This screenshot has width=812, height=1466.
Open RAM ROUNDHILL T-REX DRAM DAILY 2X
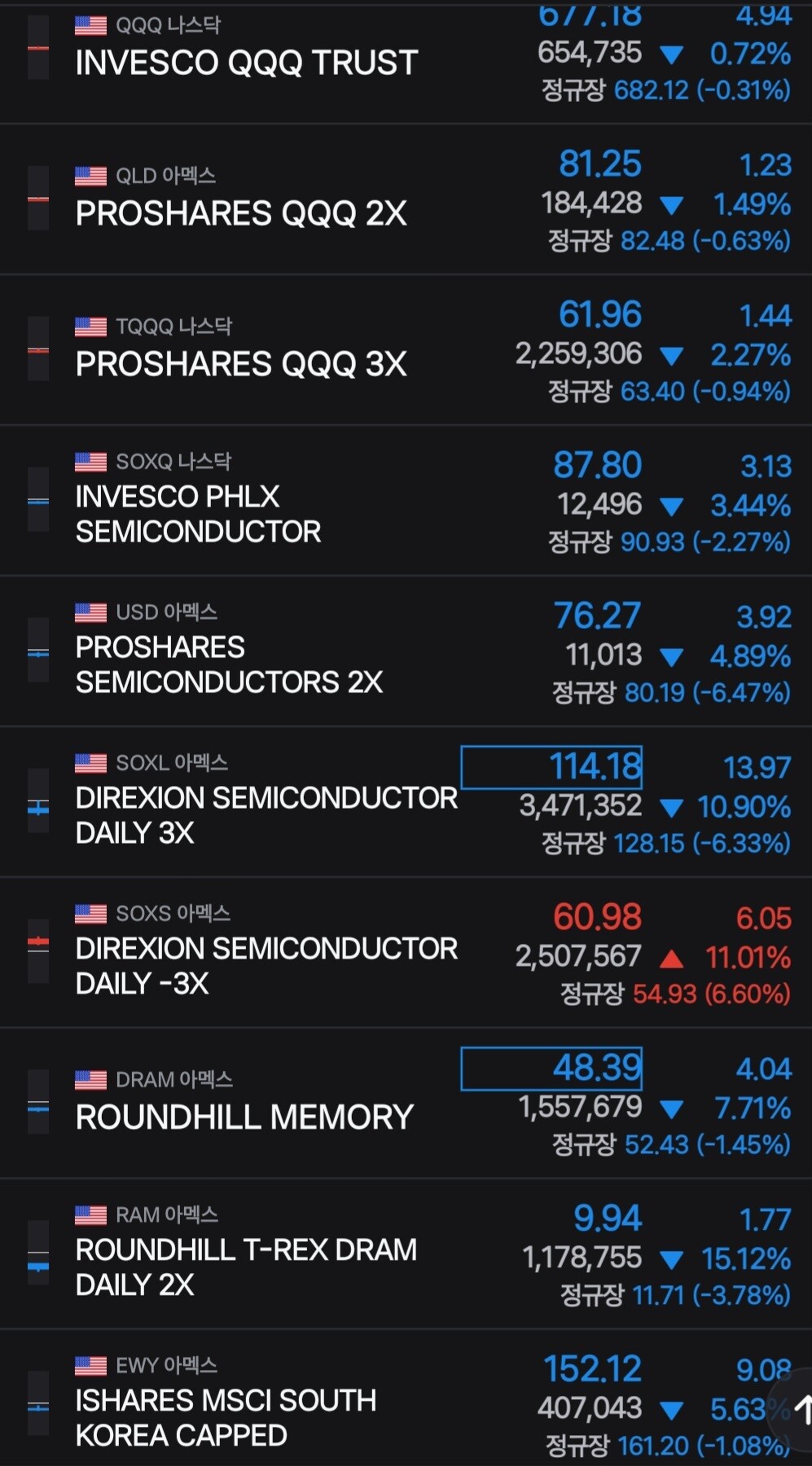(x=406, y=1254)
